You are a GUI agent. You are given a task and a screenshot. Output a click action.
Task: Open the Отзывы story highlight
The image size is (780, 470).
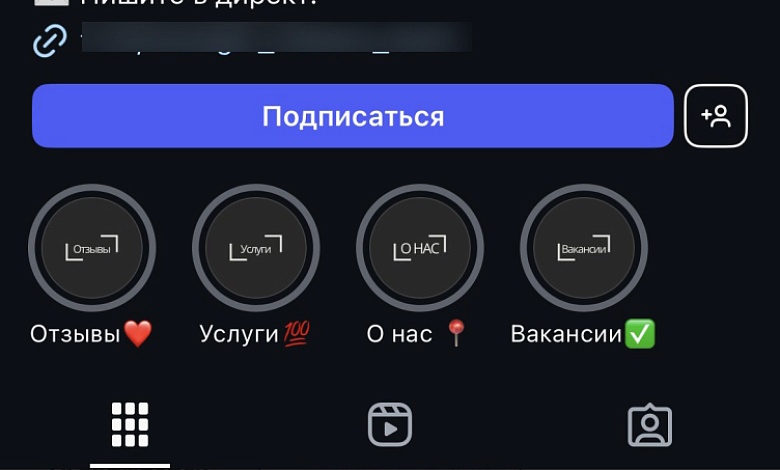pyautogui.click(x=92, y=248)
